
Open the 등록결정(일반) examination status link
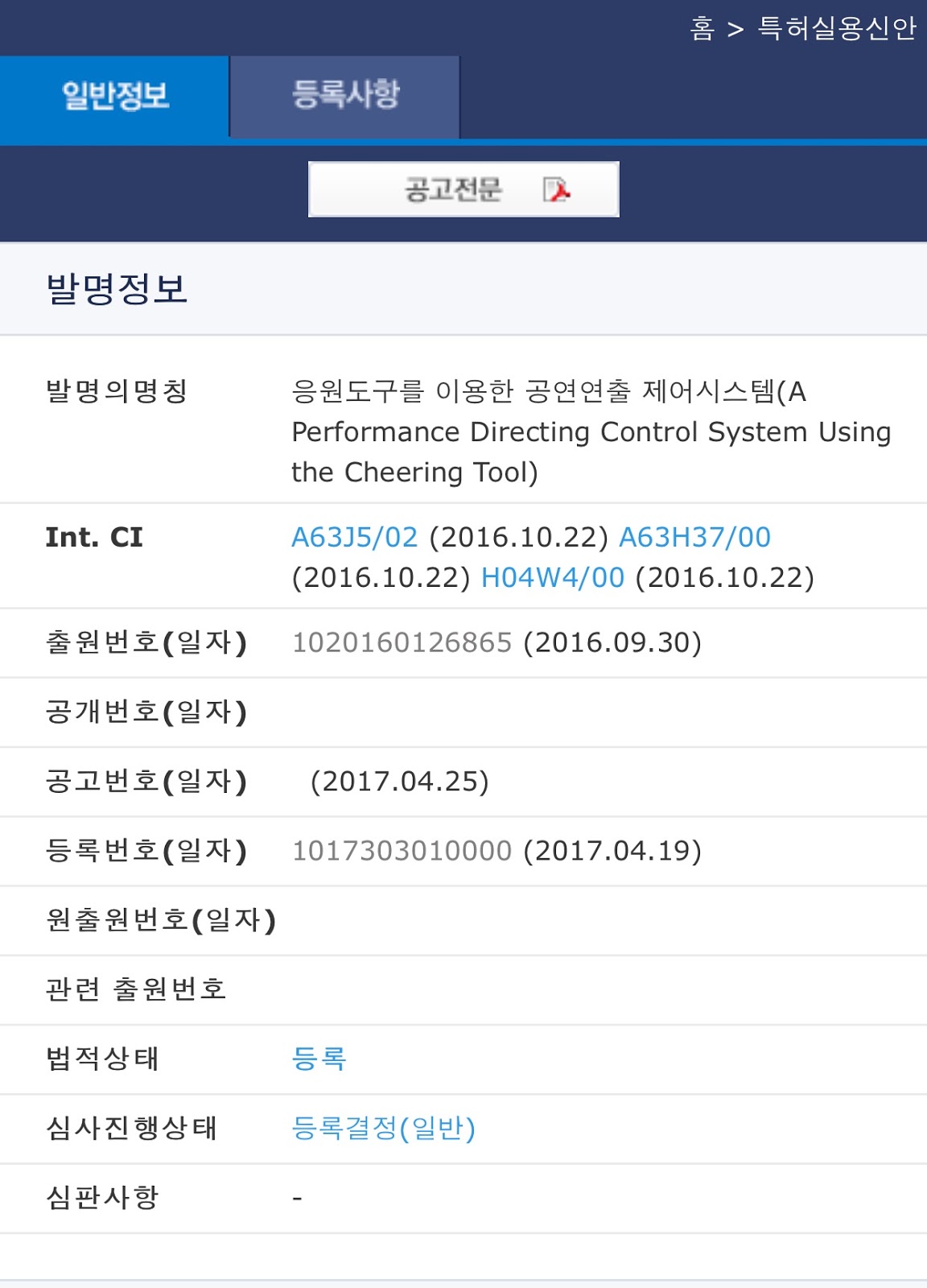pyautogui.click(x=384, y=1128)
